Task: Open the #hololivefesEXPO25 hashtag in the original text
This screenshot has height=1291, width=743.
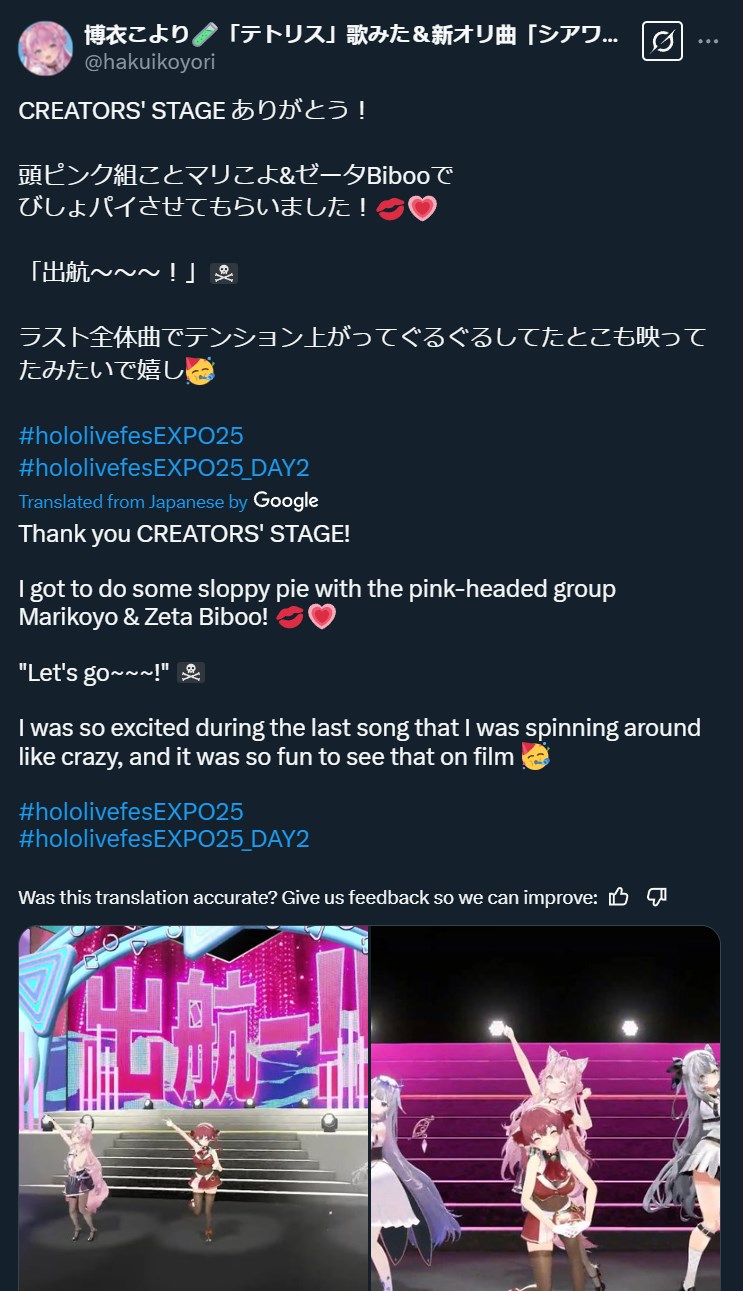Action: click(131, 436)
